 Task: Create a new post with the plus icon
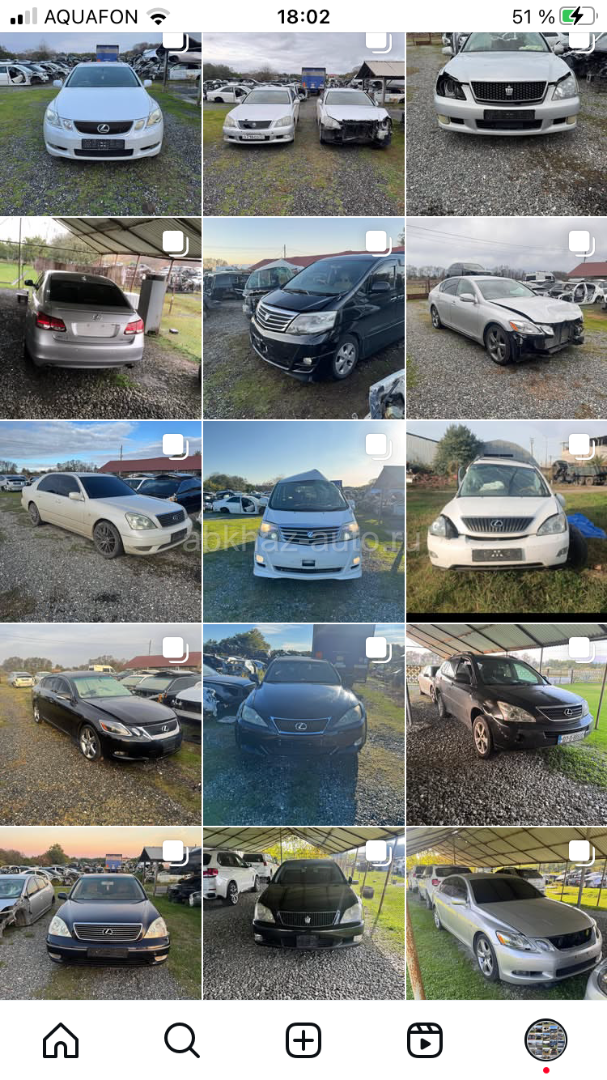[x=303, y=1041]
